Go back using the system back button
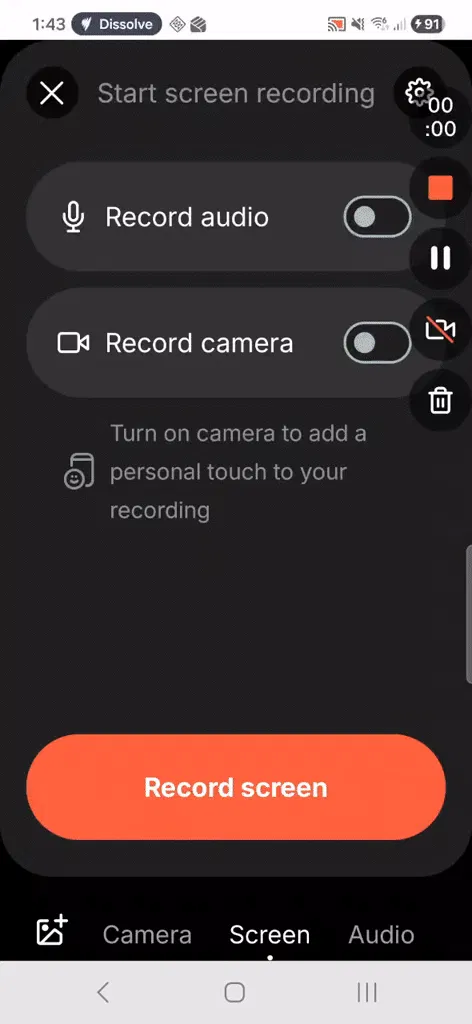This screenshot has width=472, height=1024. (x=102, y=993)
